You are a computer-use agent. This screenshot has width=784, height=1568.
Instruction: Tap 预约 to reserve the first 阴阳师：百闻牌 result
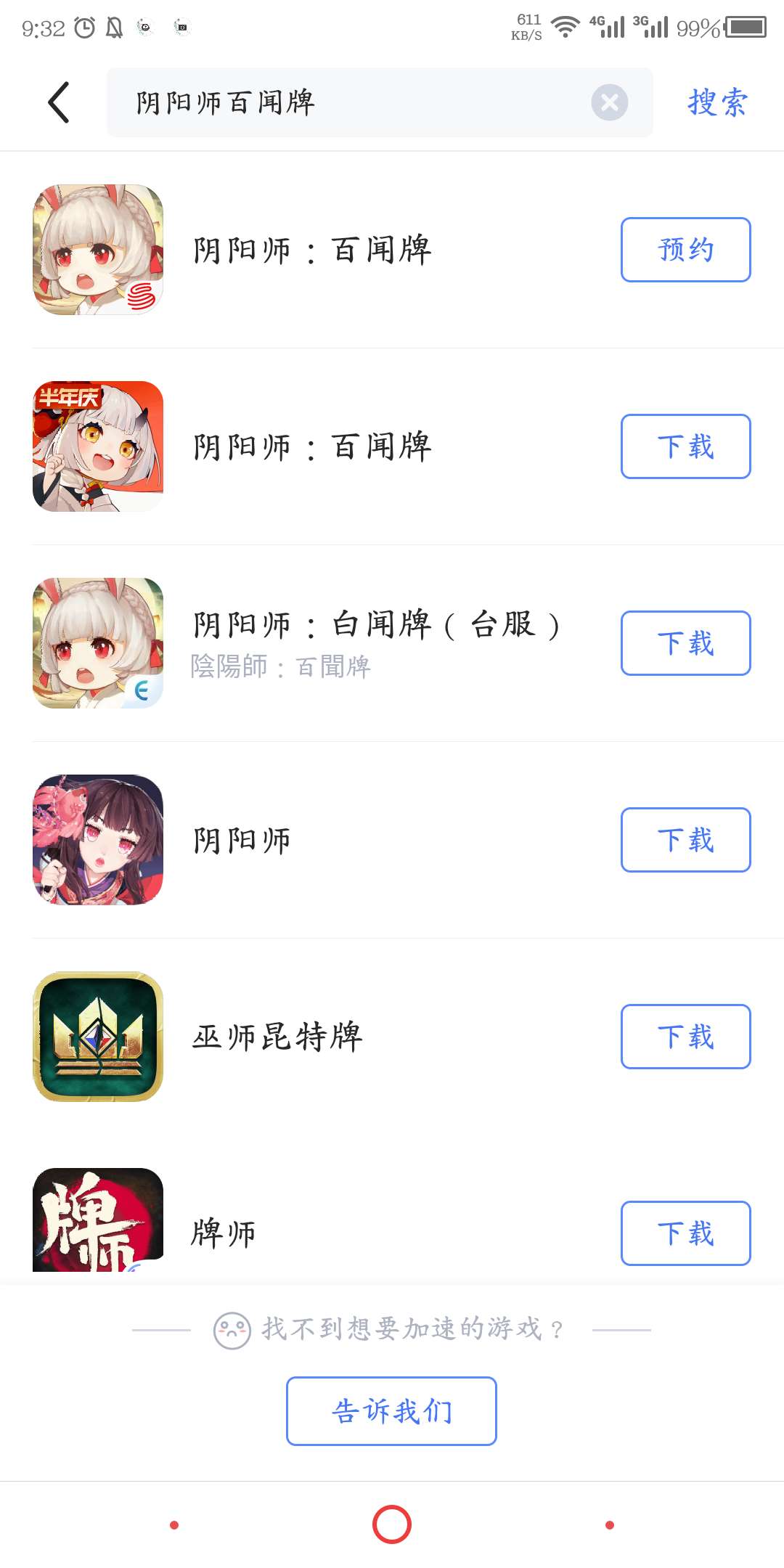coord(685,250)
